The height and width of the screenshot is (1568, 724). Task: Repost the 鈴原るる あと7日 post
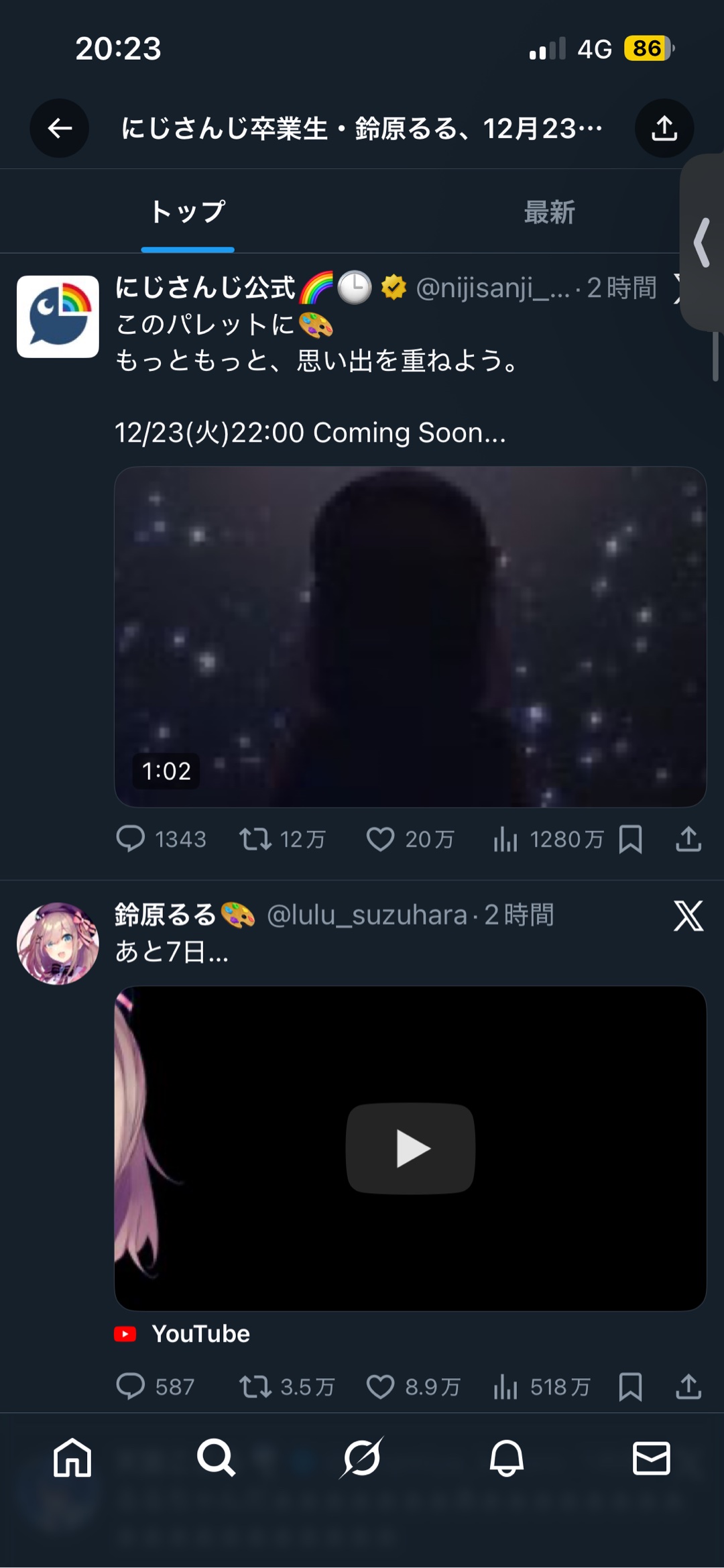tap(255, 1386)
